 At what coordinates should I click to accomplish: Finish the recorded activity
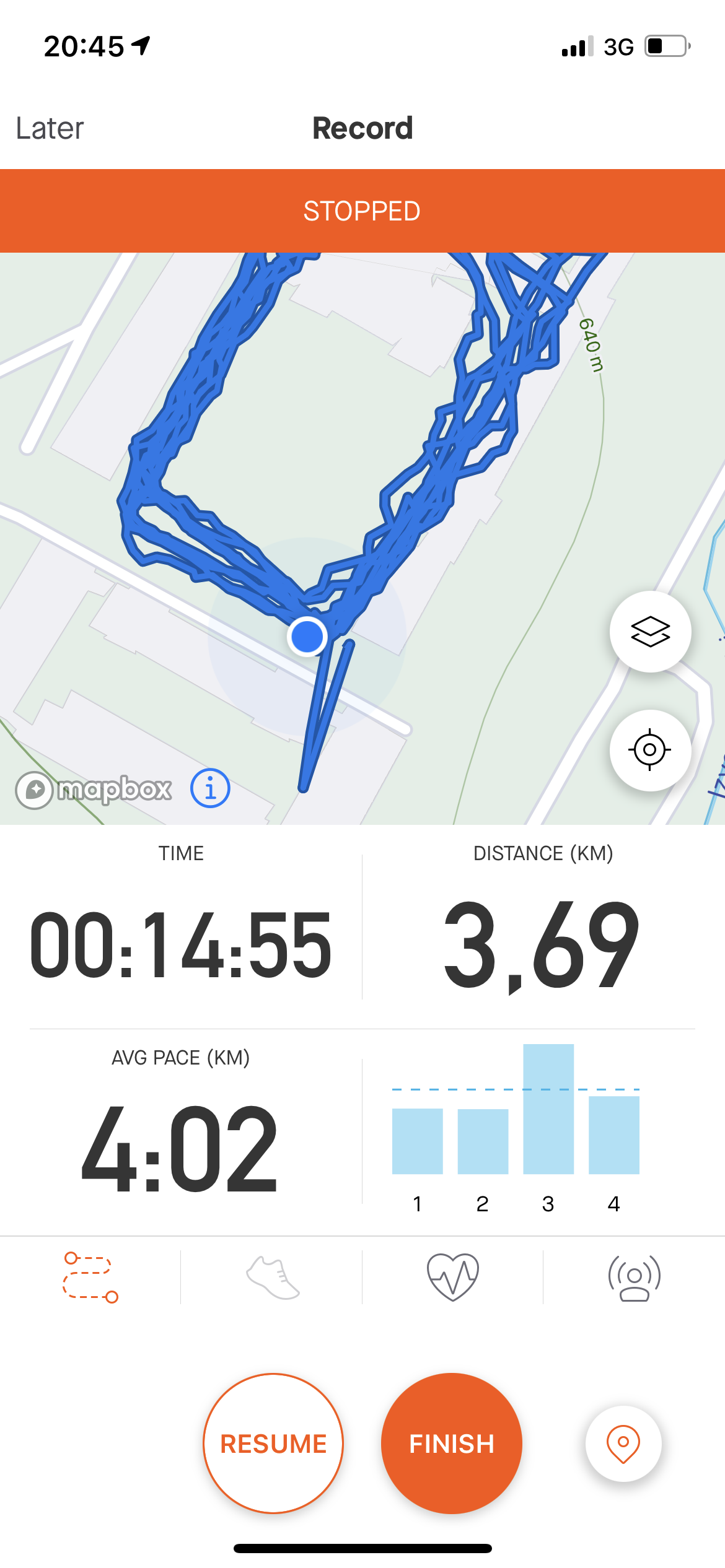click(x=452, y=1443)
